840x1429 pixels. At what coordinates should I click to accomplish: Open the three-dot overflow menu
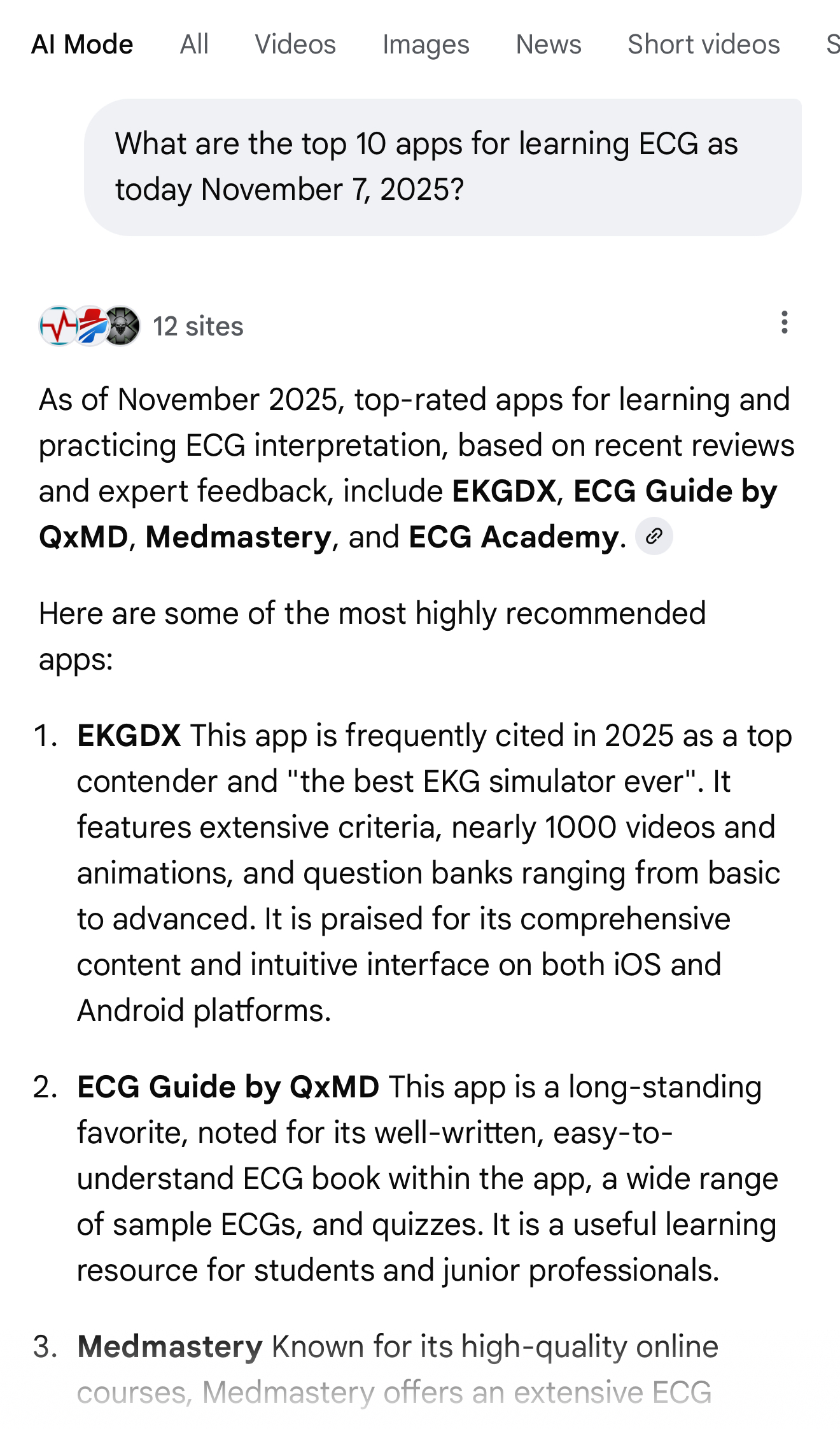click(785, 323)
